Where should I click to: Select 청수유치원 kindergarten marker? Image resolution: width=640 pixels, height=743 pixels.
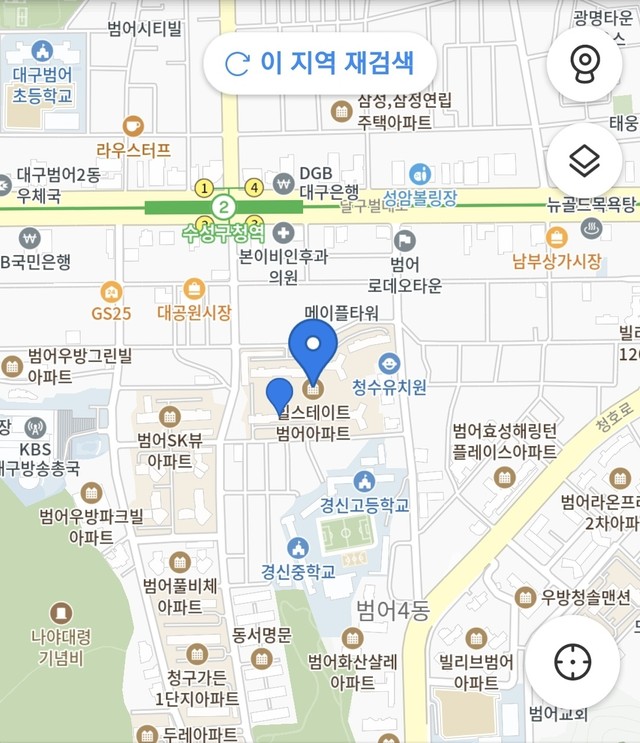point(390,363)
